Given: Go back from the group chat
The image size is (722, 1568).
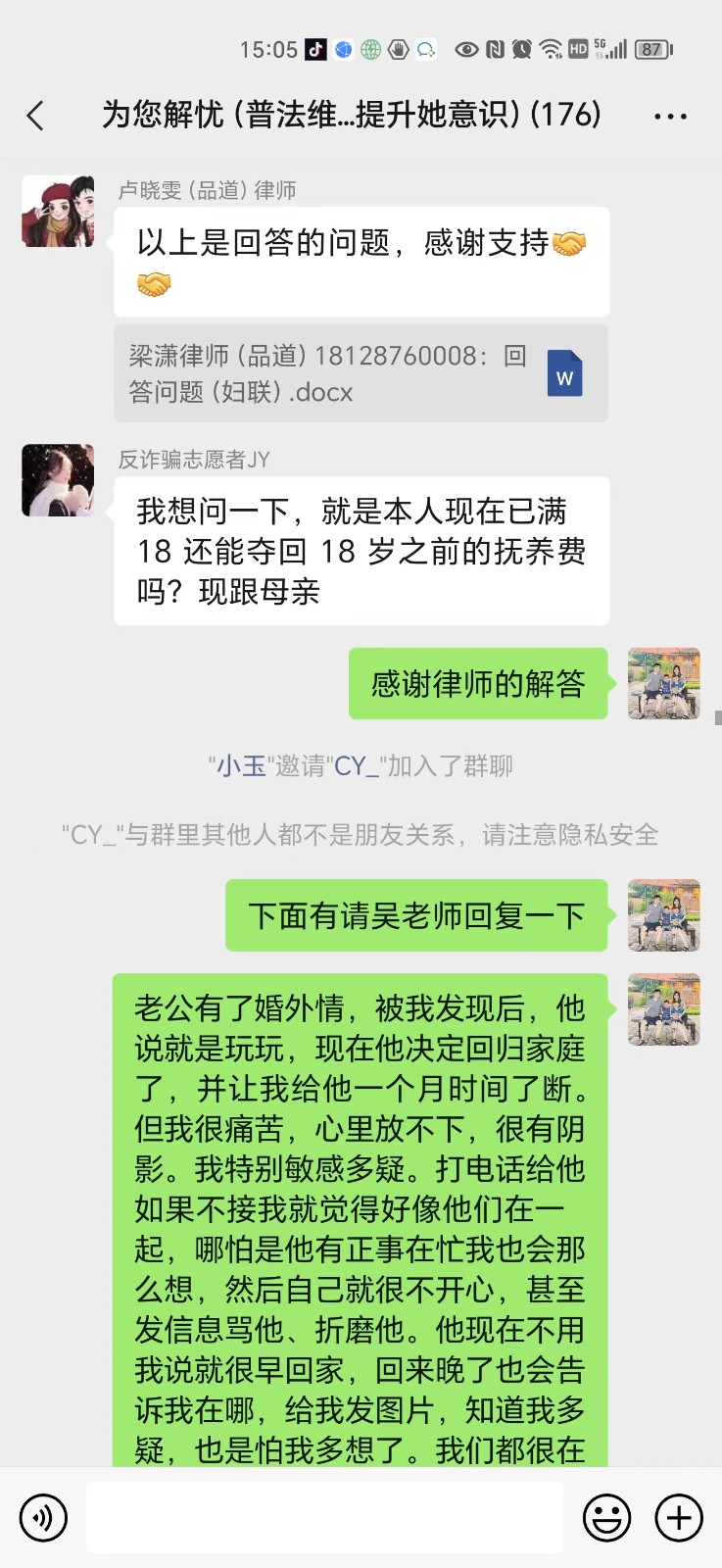Looking at the screenshot, I should [36, 116].
